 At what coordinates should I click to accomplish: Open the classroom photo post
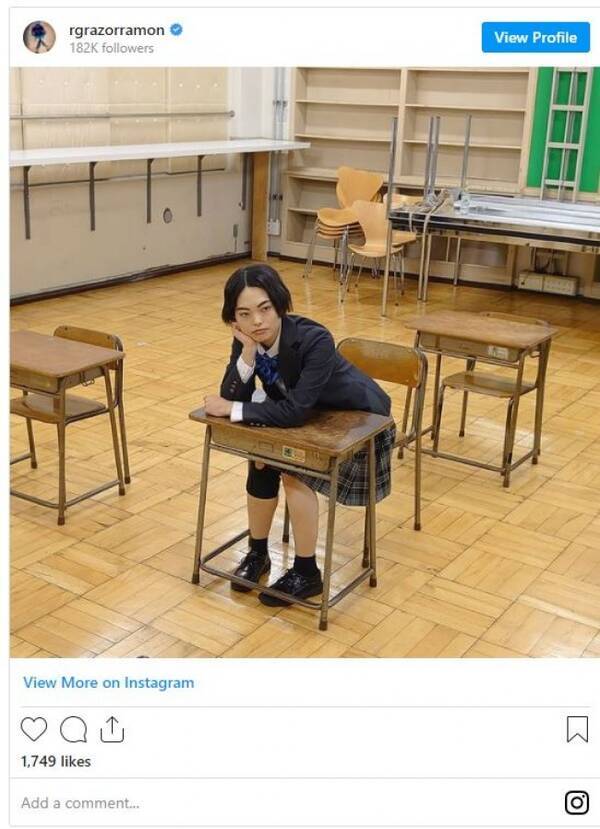[299, 362]
